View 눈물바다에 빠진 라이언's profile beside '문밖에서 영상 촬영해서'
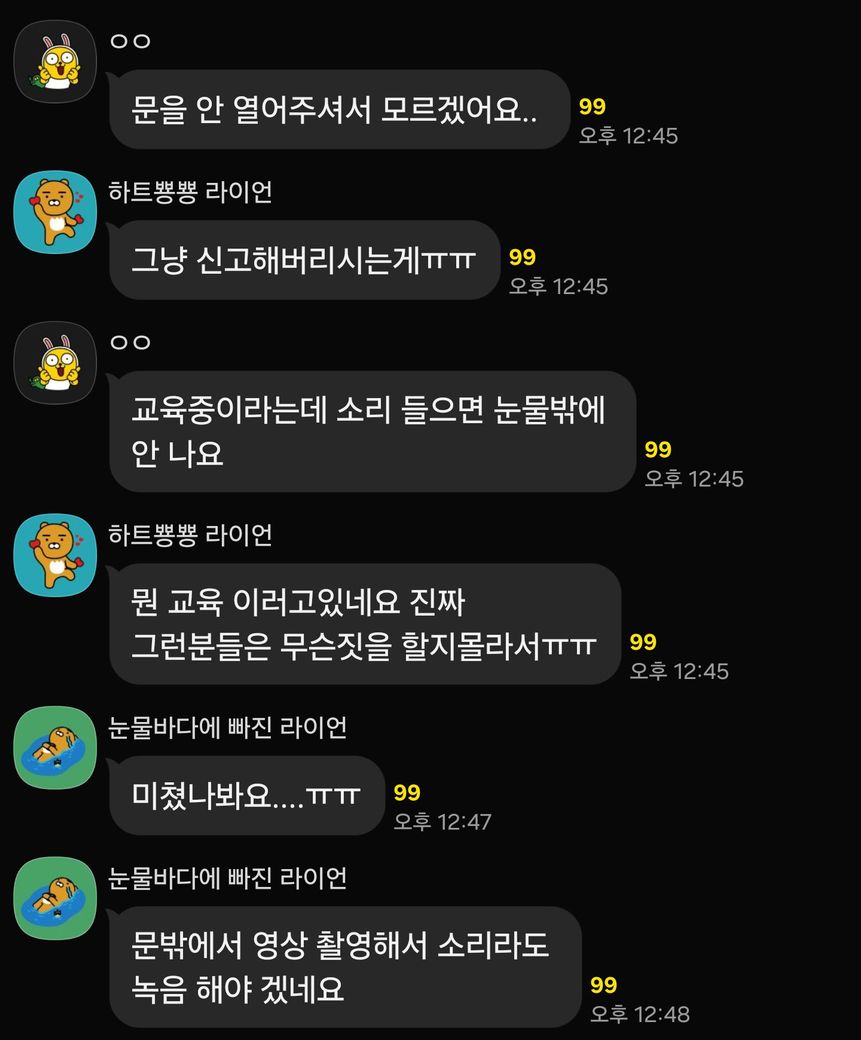Screen dimensions: 861x1040 [x=54, y=898]
